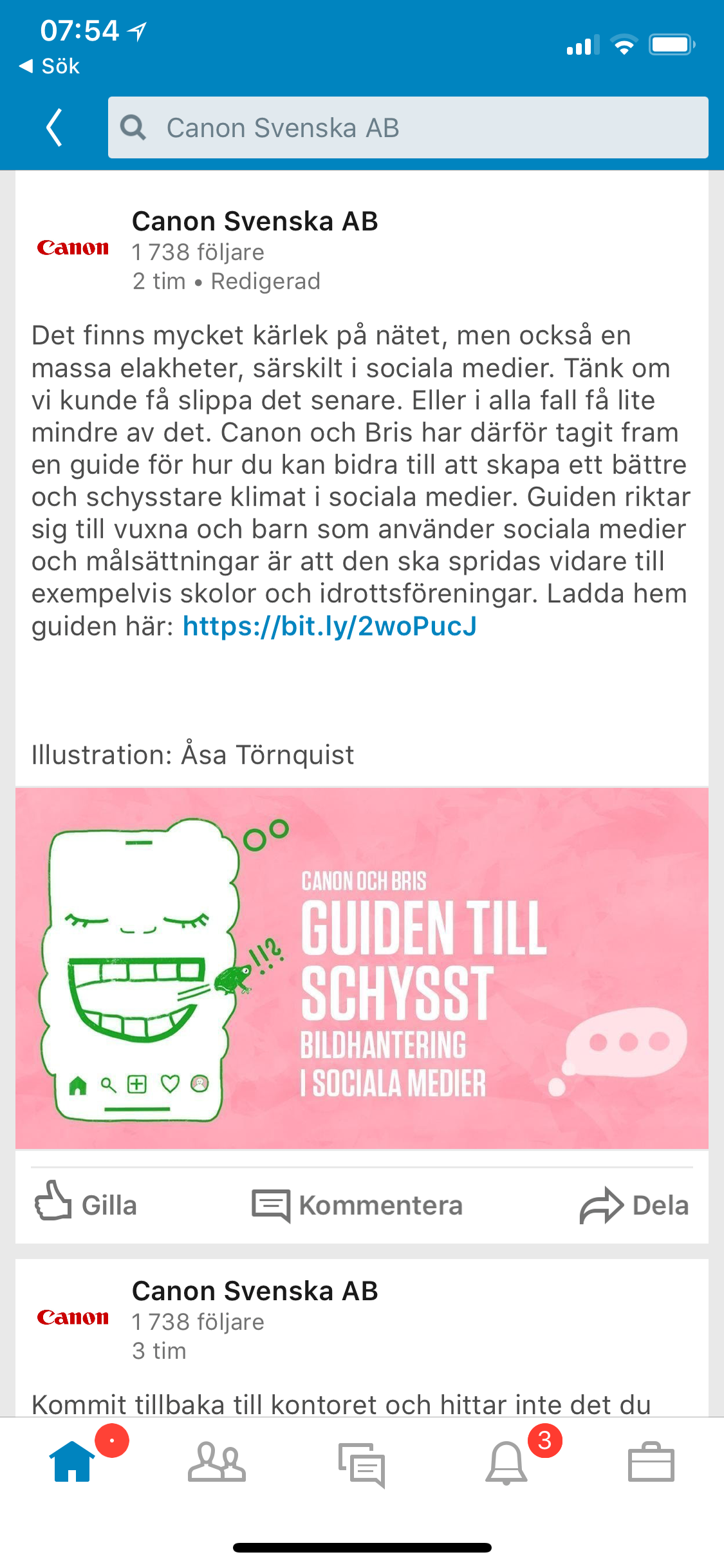
Task: Tap the search field showing Canon Svenska AB
Action: pos(408,128)
